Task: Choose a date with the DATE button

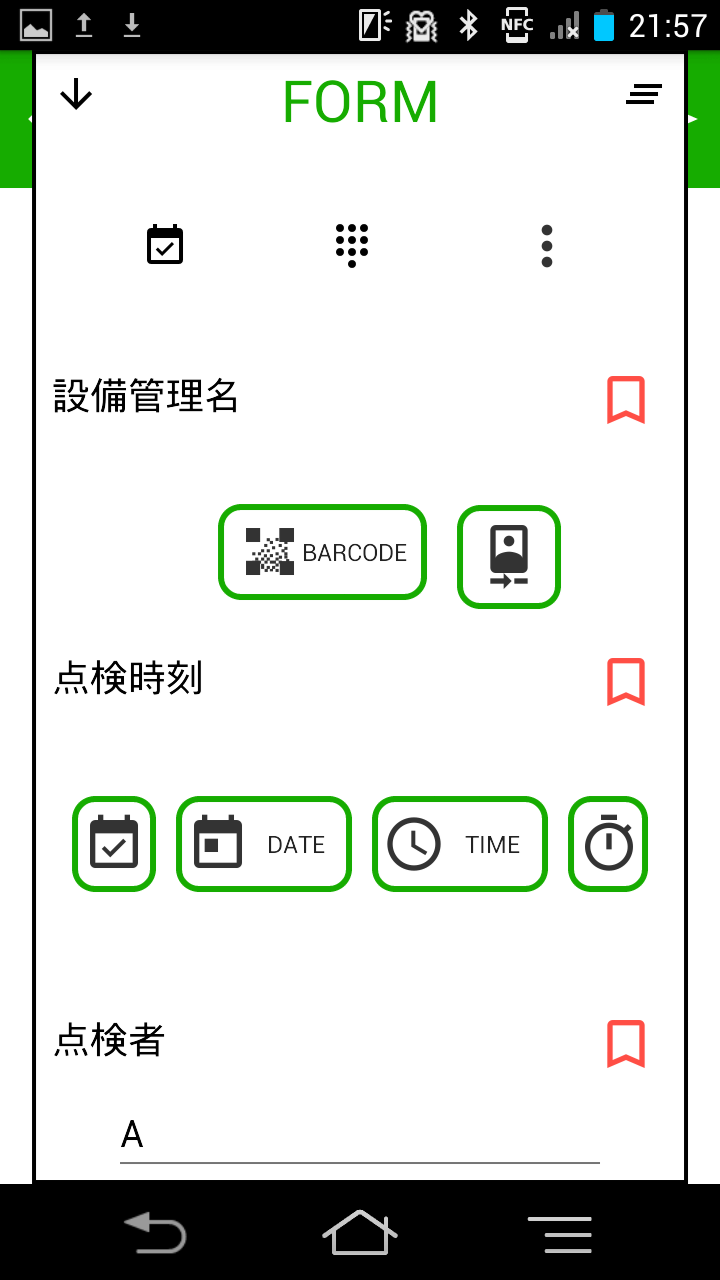Action: click(264, 844)
